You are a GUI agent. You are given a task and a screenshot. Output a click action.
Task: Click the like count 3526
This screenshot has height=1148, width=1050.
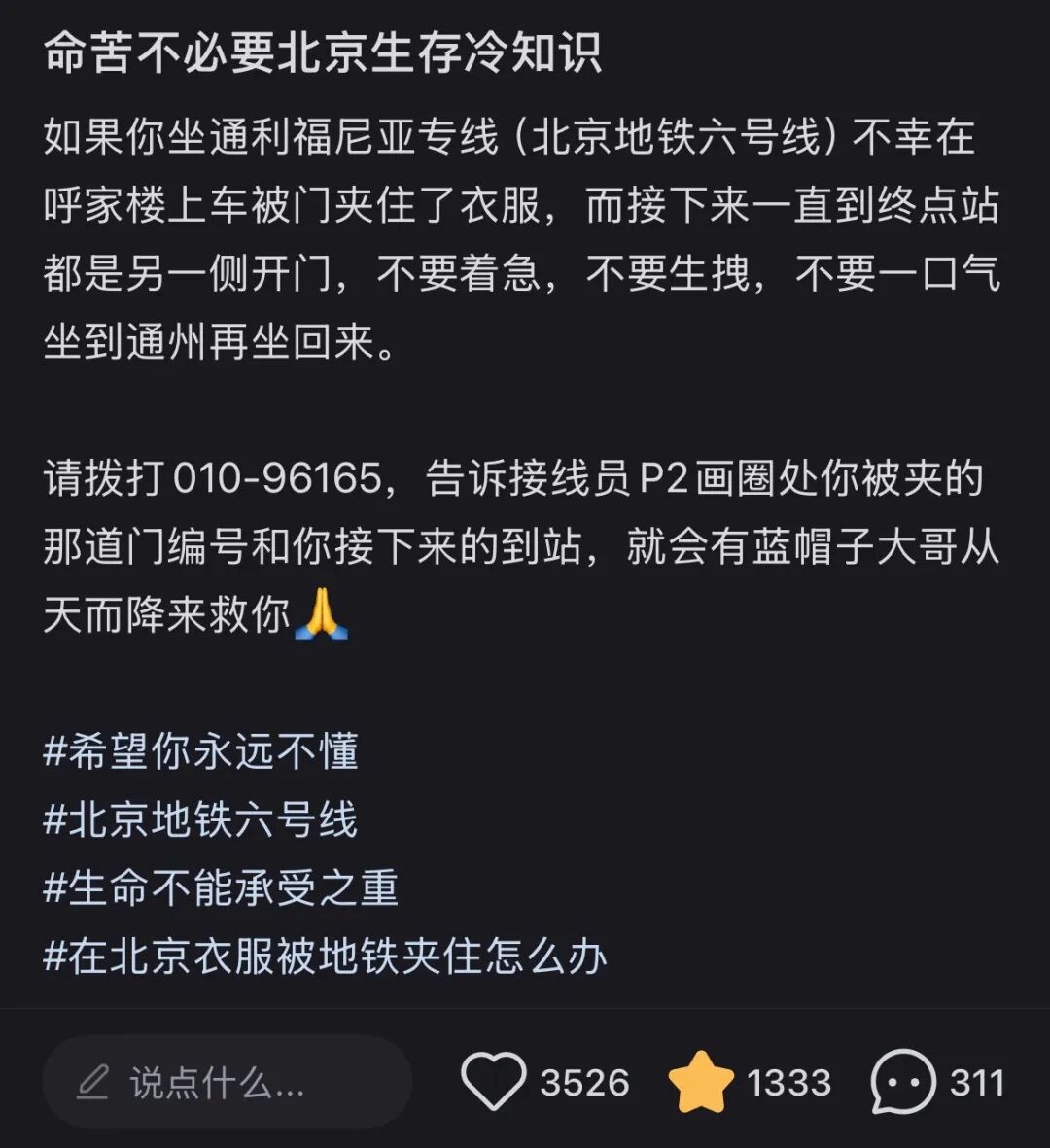click(x=584, y=1081)
